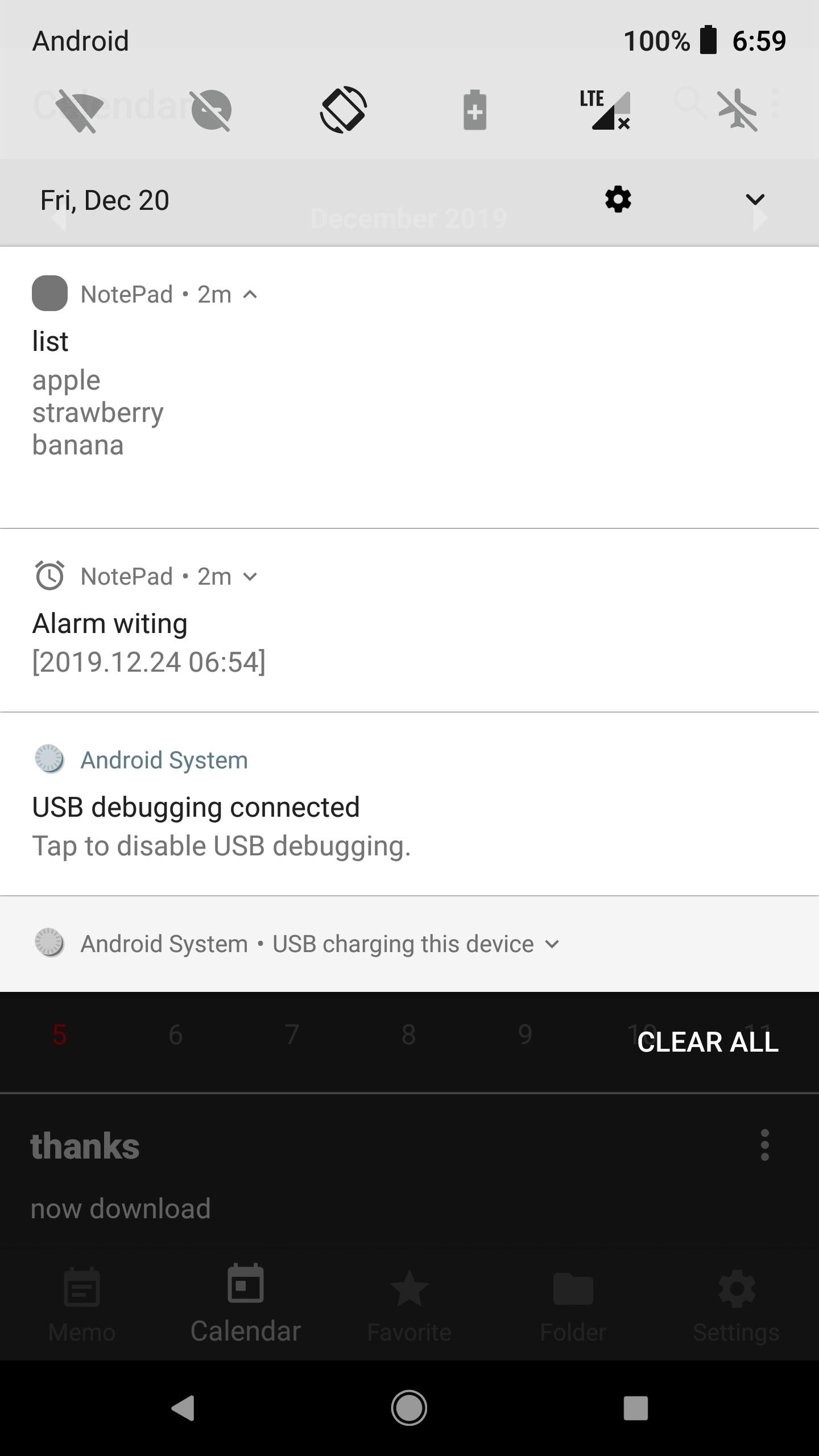The height and width of the screenshot is (1456, 819).
Task: Expand the quick settings panel
Action: pos(755,200)
